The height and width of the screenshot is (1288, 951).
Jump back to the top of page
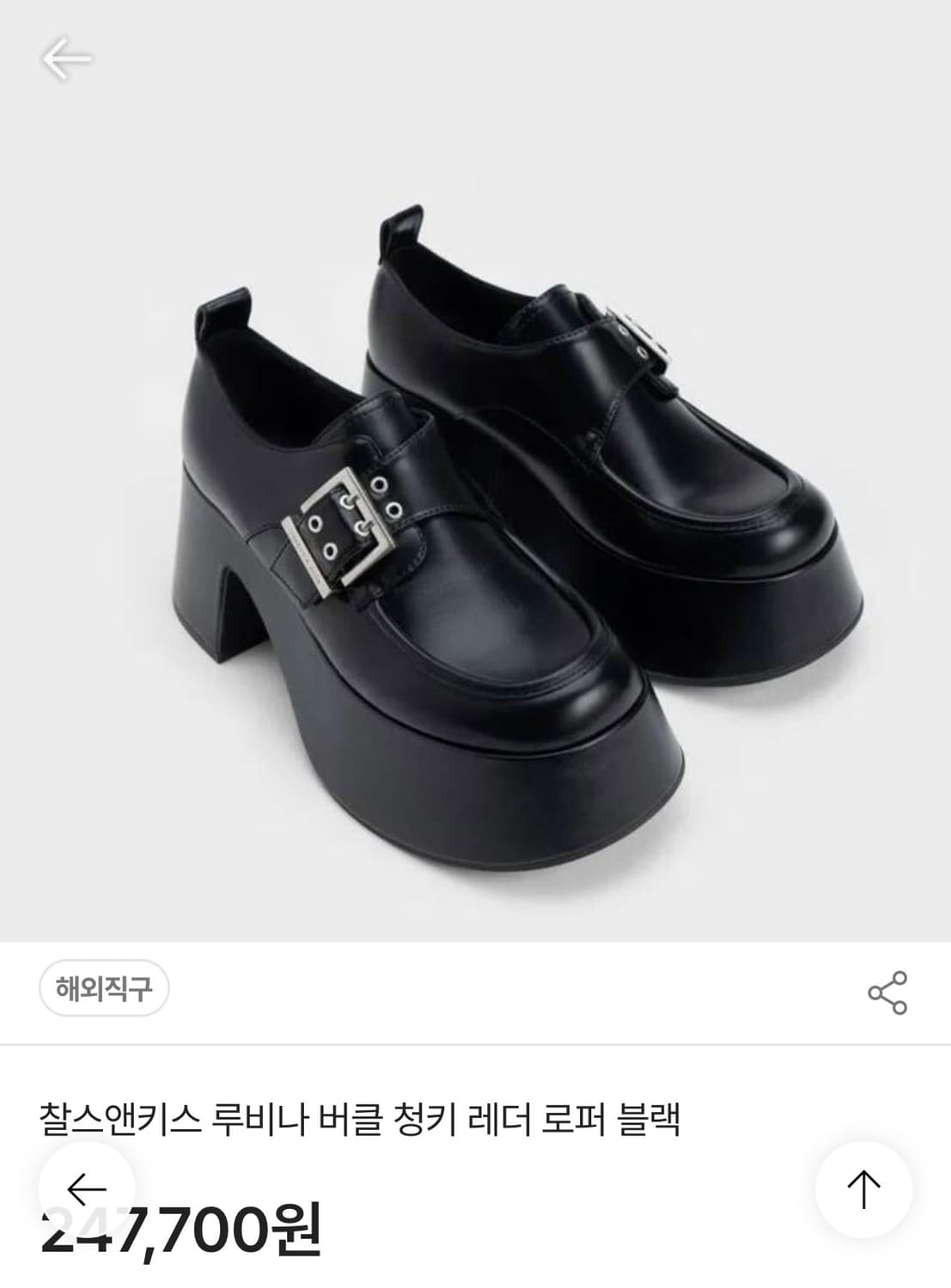pos(863,1189)
